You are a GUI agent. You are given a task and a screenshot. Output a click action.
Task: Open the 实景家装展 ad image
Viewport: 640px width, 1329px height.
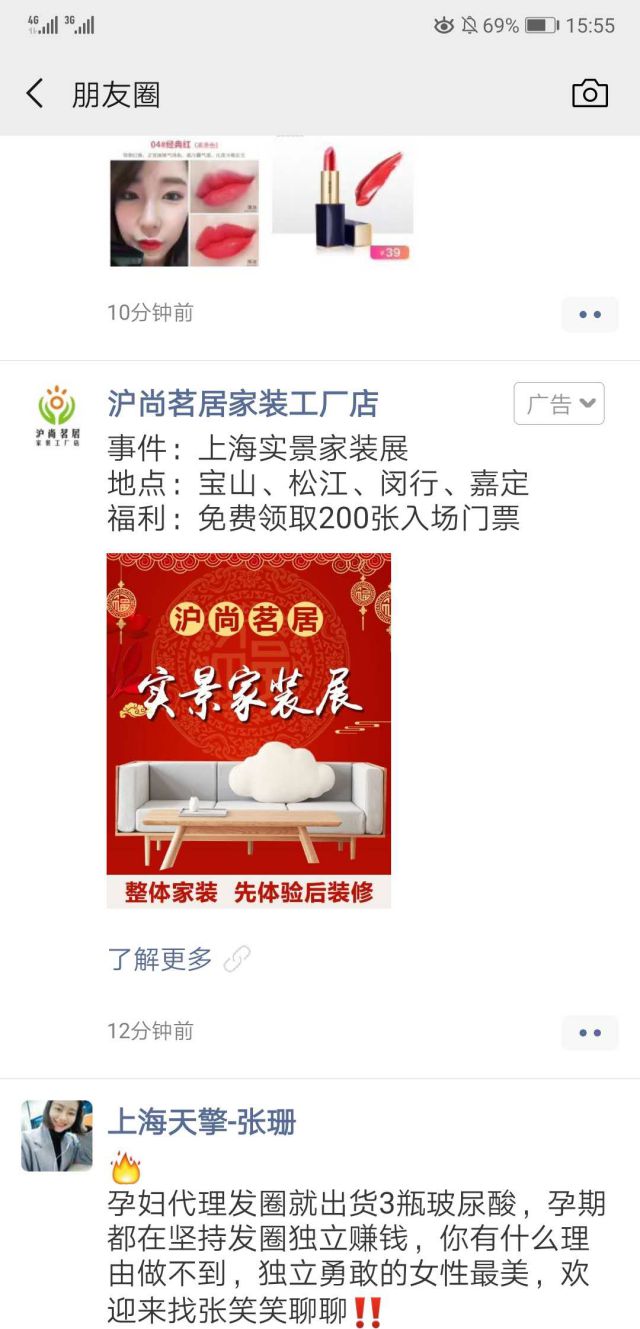(248, 730)
